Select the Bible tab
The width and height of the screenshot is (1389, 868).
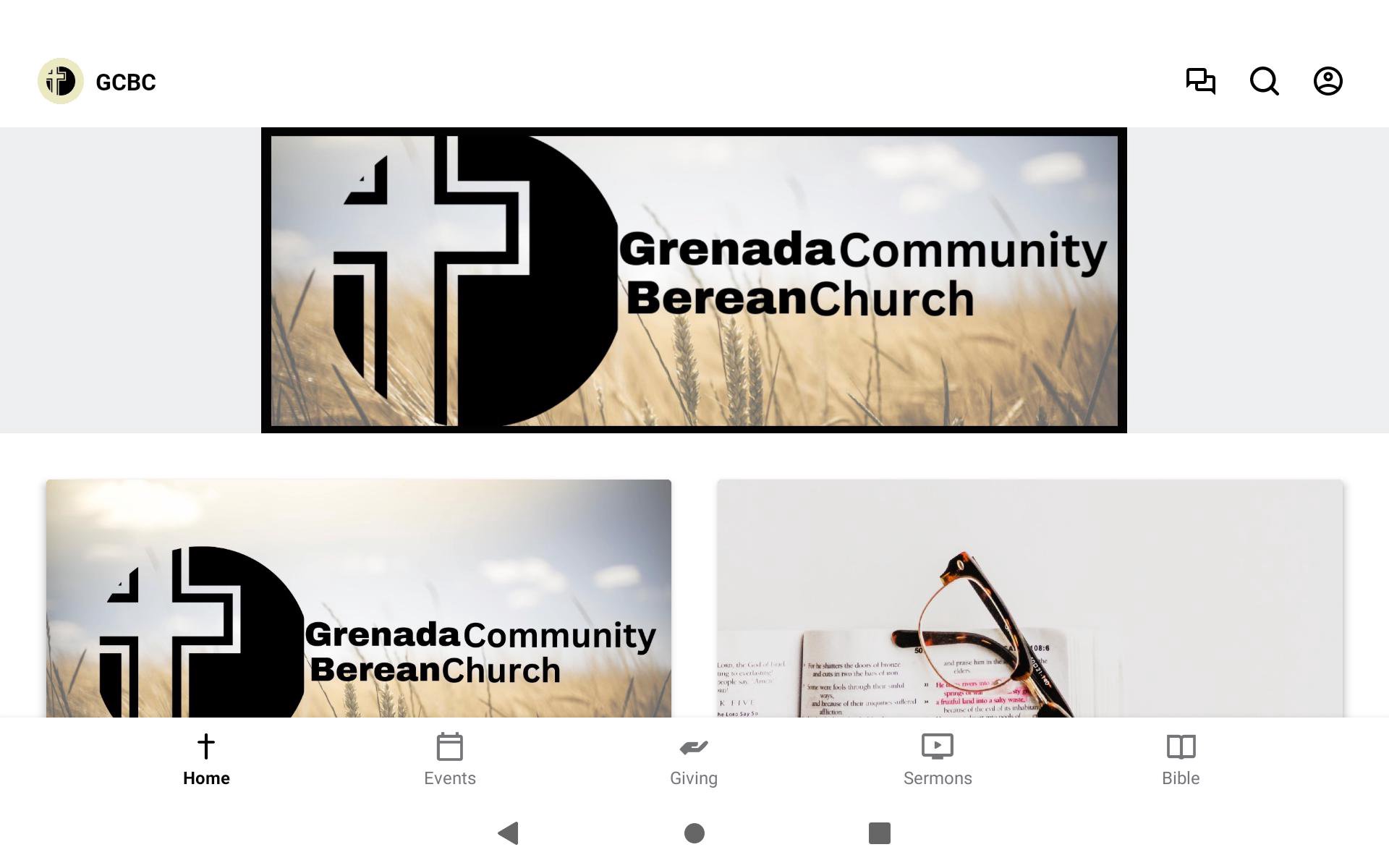[x=1181, y=759]
